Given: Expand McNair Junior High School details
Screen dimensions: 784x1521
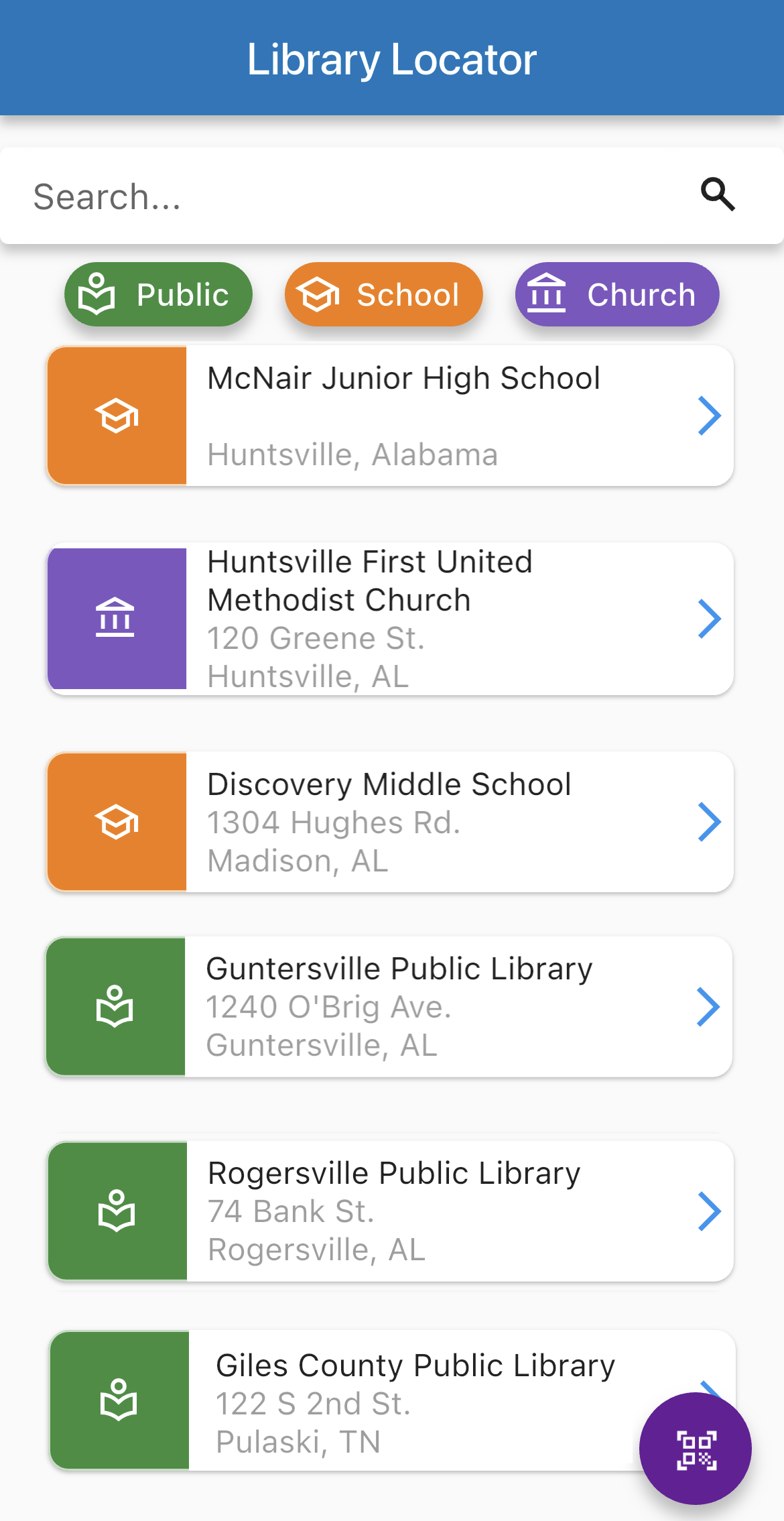Looking at the screenshot, I should pos(710,416).
